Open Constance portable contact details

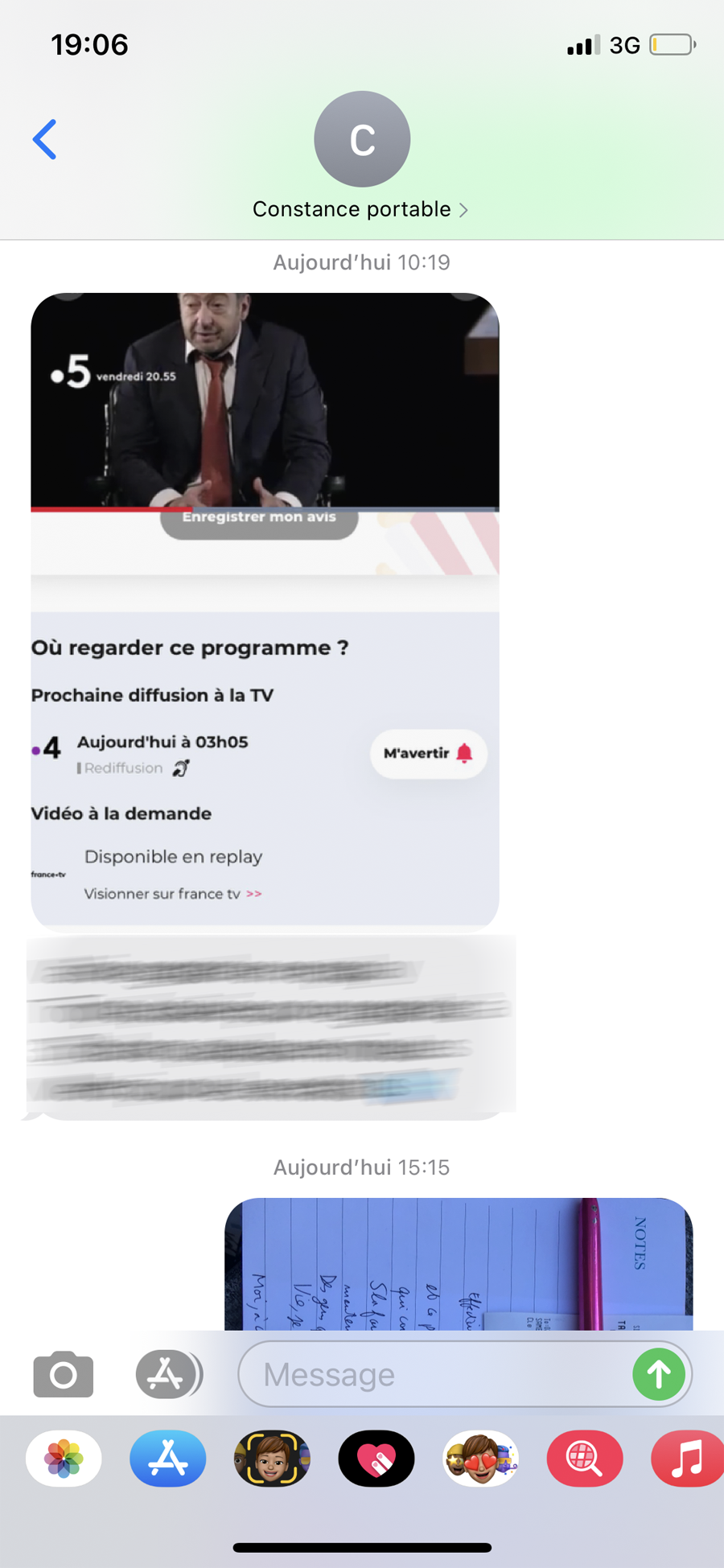click(360, 209)
